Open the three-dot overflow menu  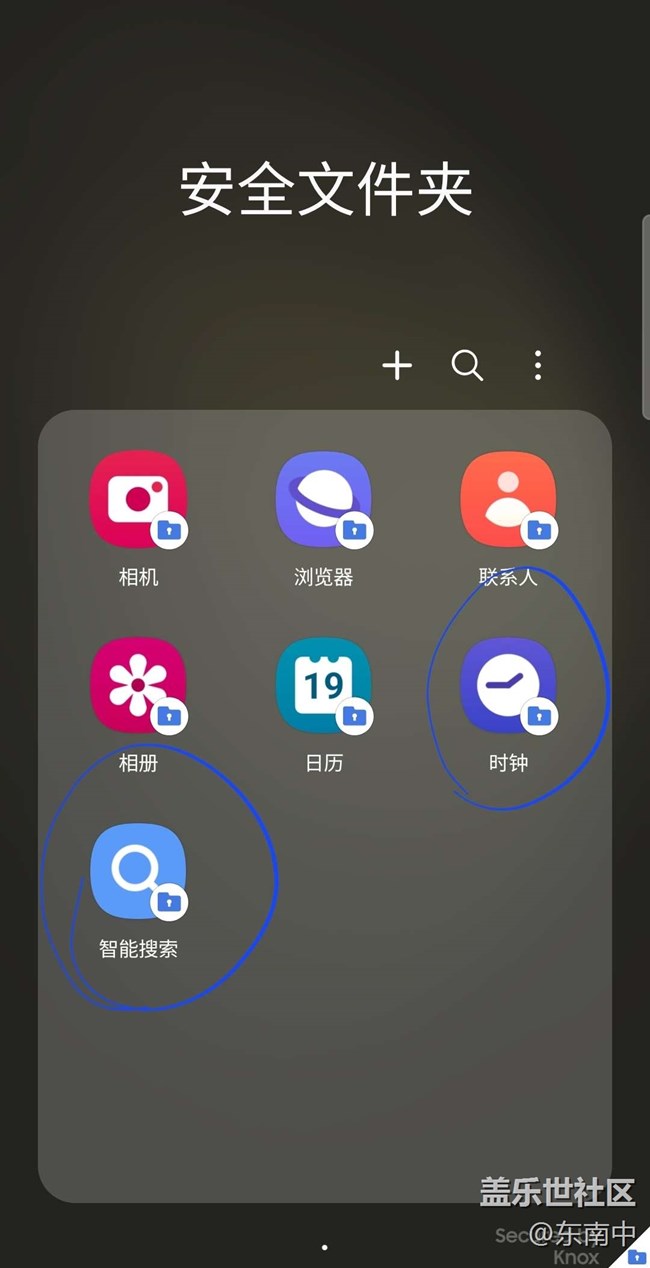click(538, 366)
